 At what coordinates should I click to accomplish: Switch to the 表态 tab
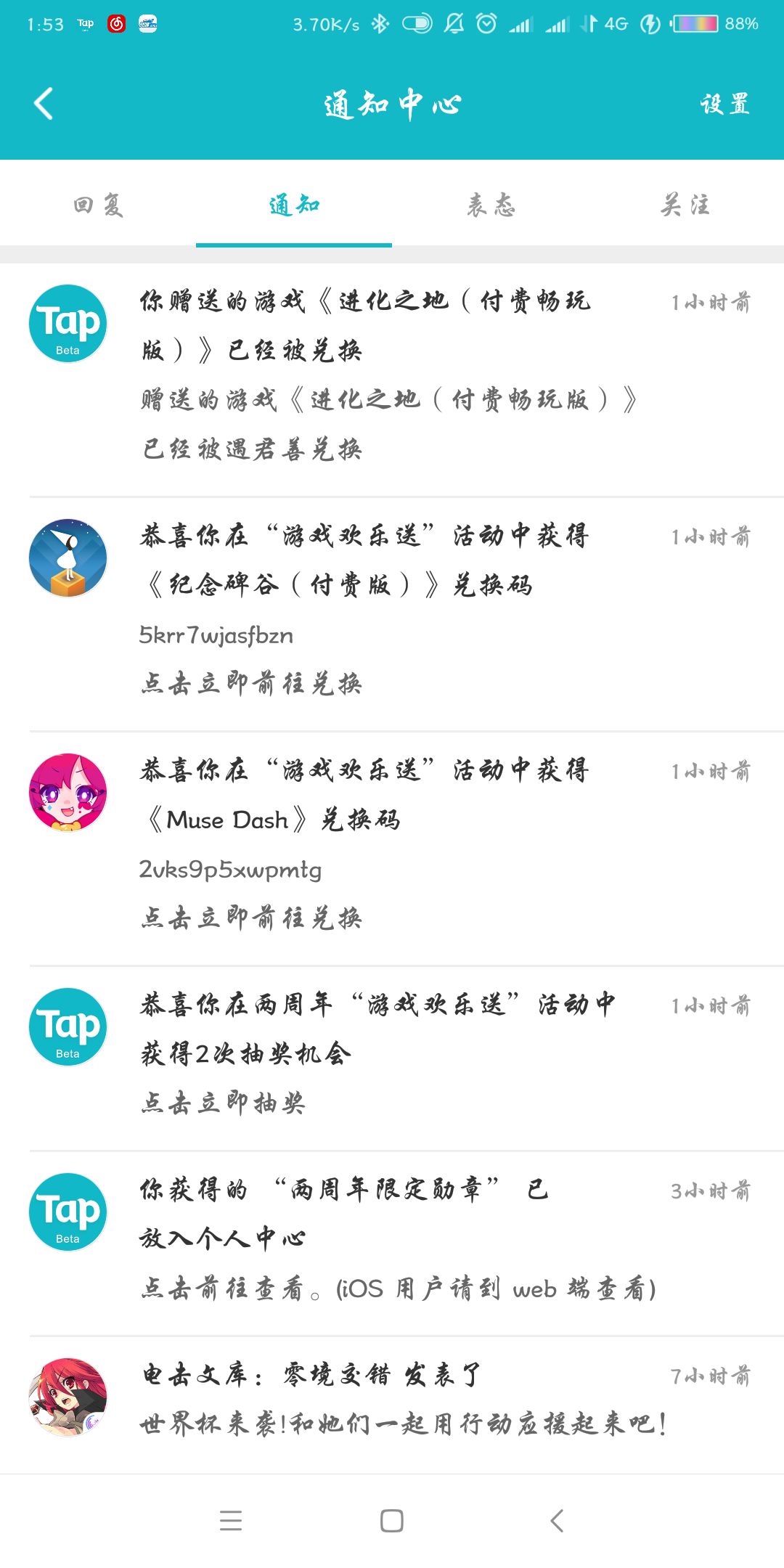point(491,205)
